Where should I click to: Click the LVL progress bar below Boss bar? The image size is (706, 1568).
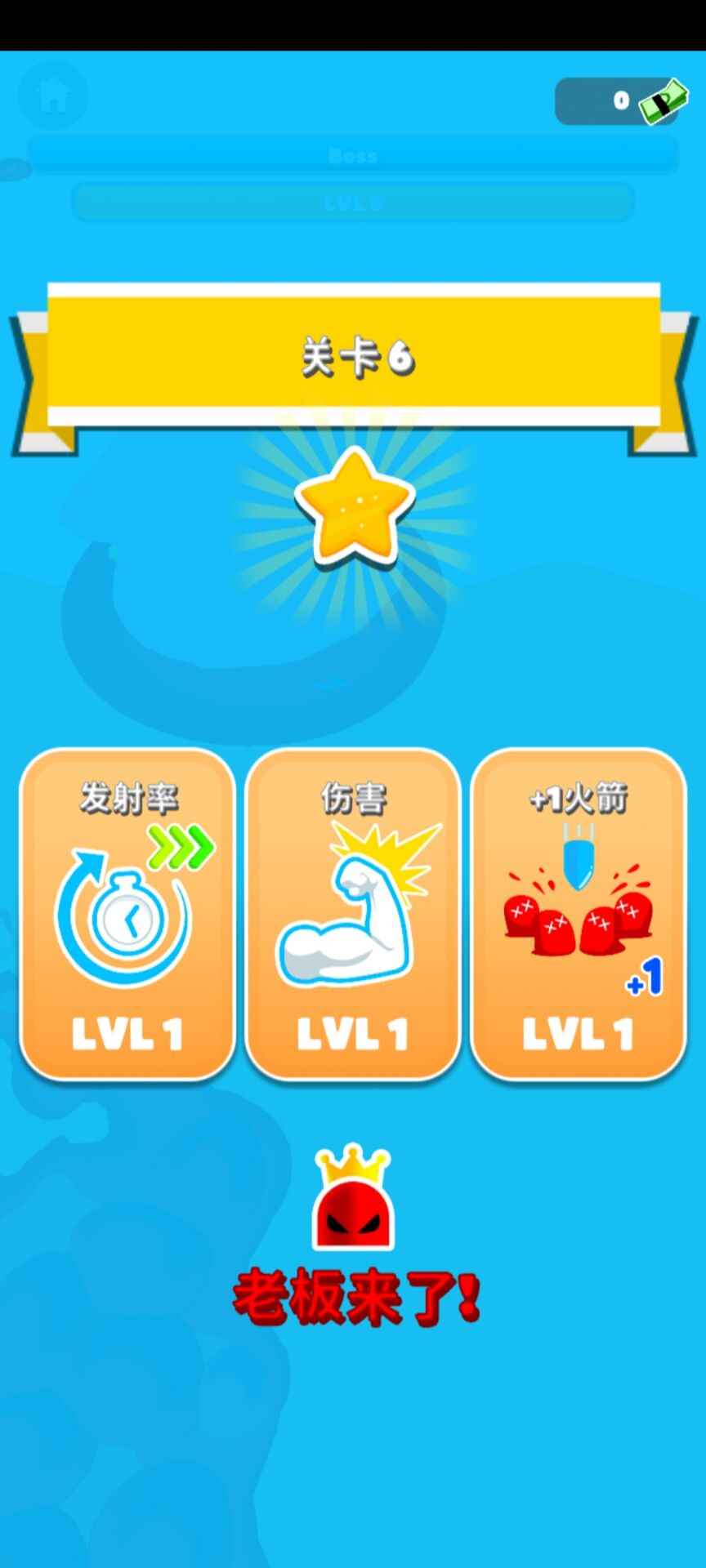[x=353, y=204]
